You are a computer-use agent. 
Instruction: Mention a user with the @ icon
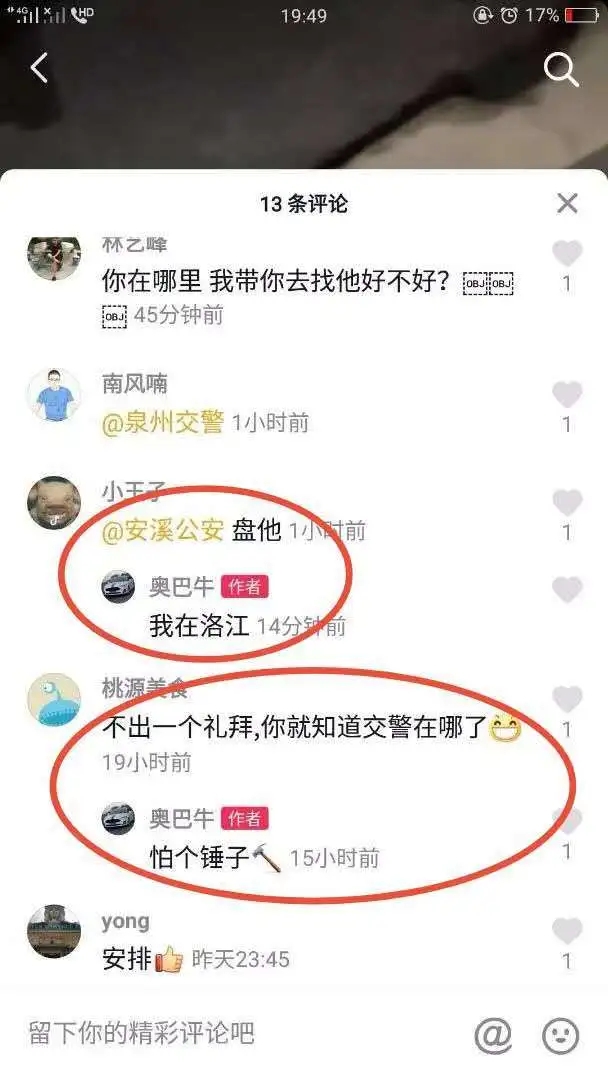pos(493,1035)
